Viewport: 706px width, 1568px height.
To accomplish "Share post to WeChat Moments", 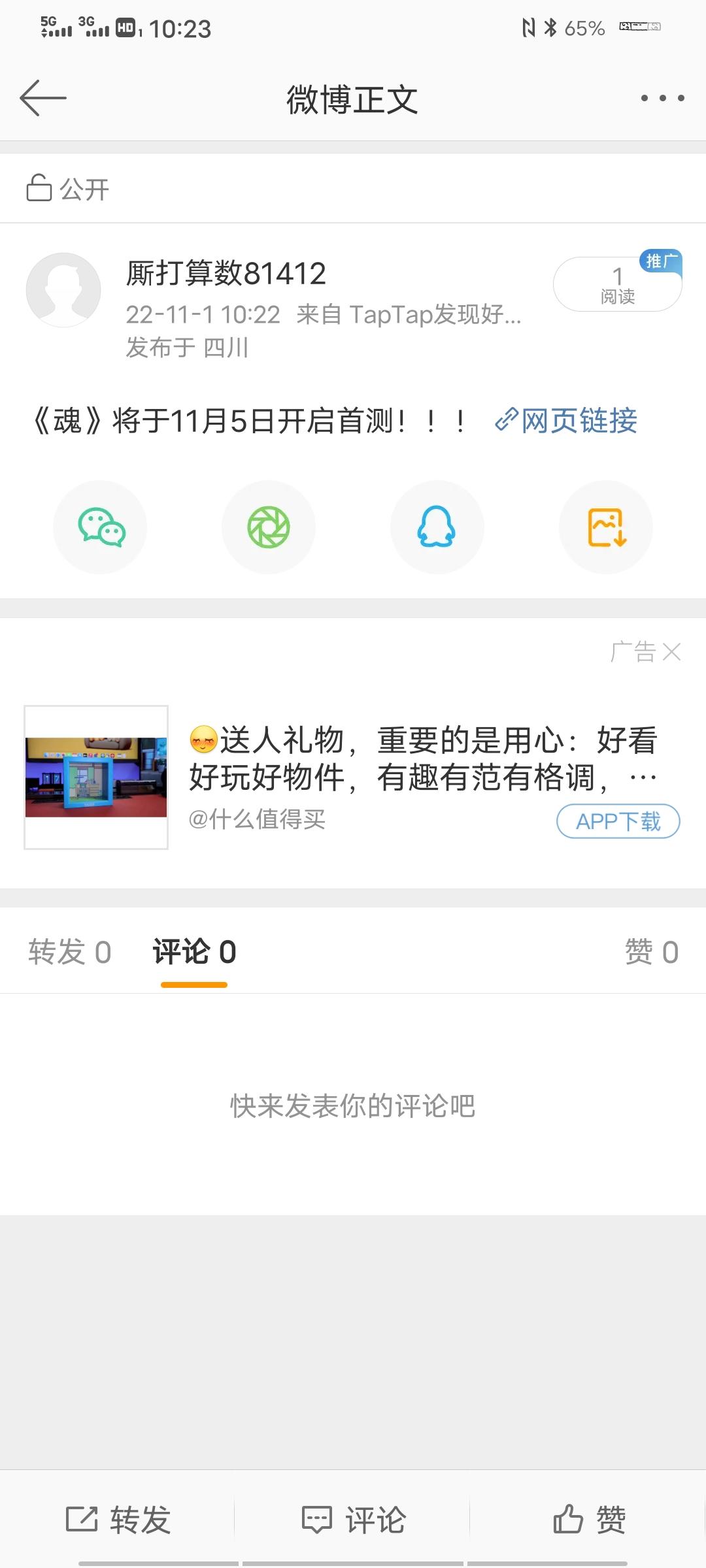I will tap(269, 527).
